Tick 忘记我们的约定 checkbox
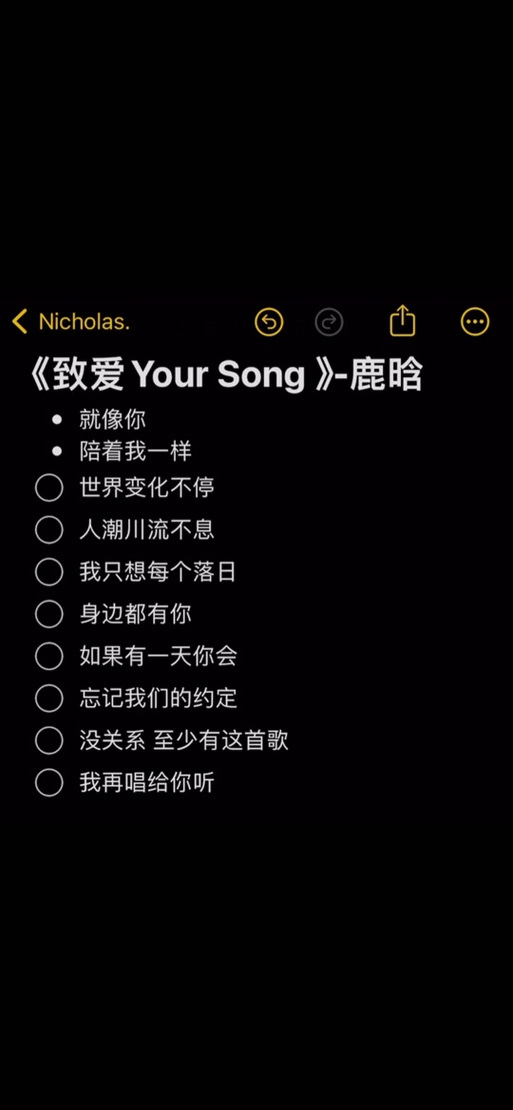The height and width of the screenshot is (1110, 513). (x=49, y=699)
